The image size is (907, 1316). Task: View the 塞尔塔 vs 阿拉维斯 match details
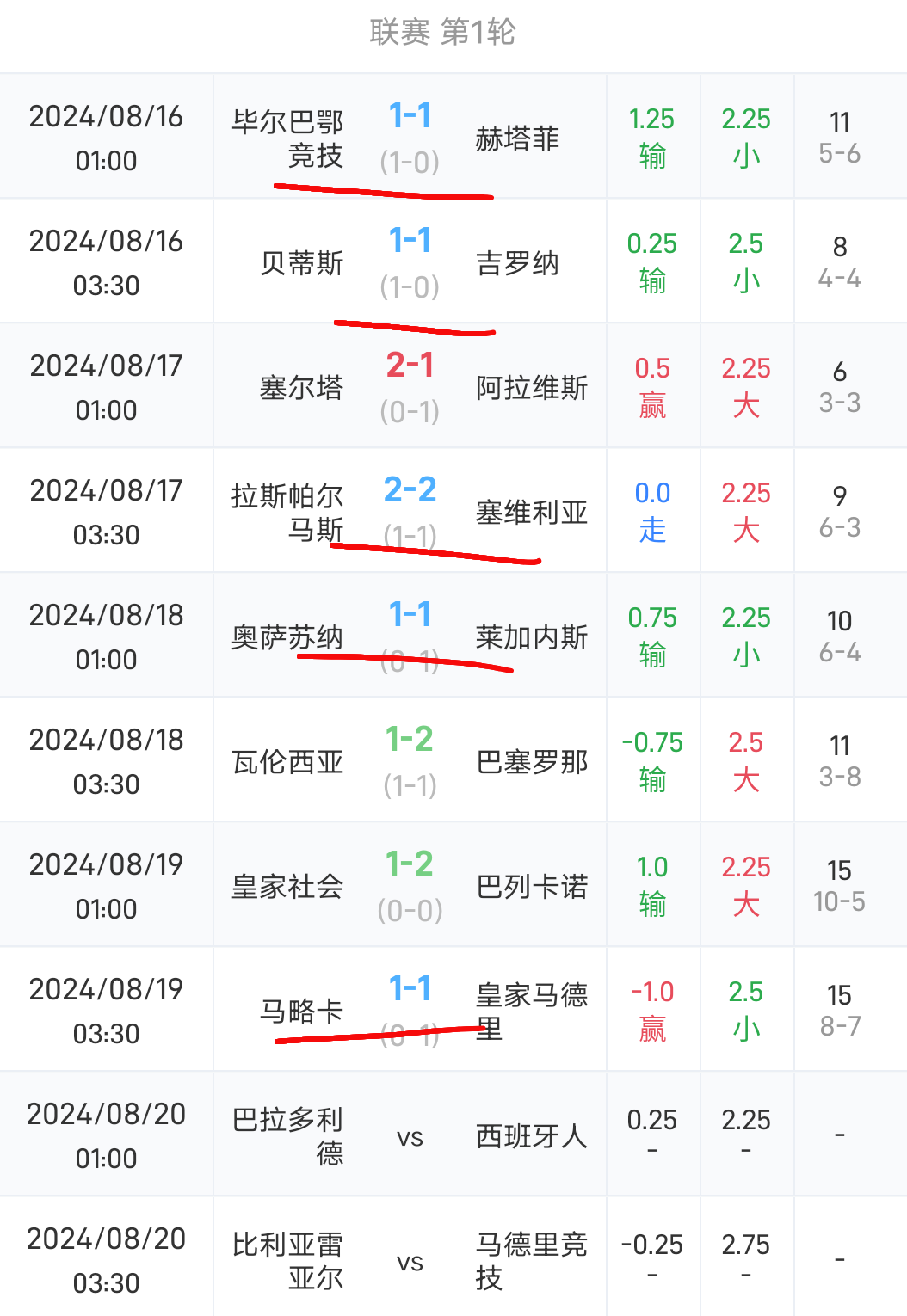(x=410, y=386)
